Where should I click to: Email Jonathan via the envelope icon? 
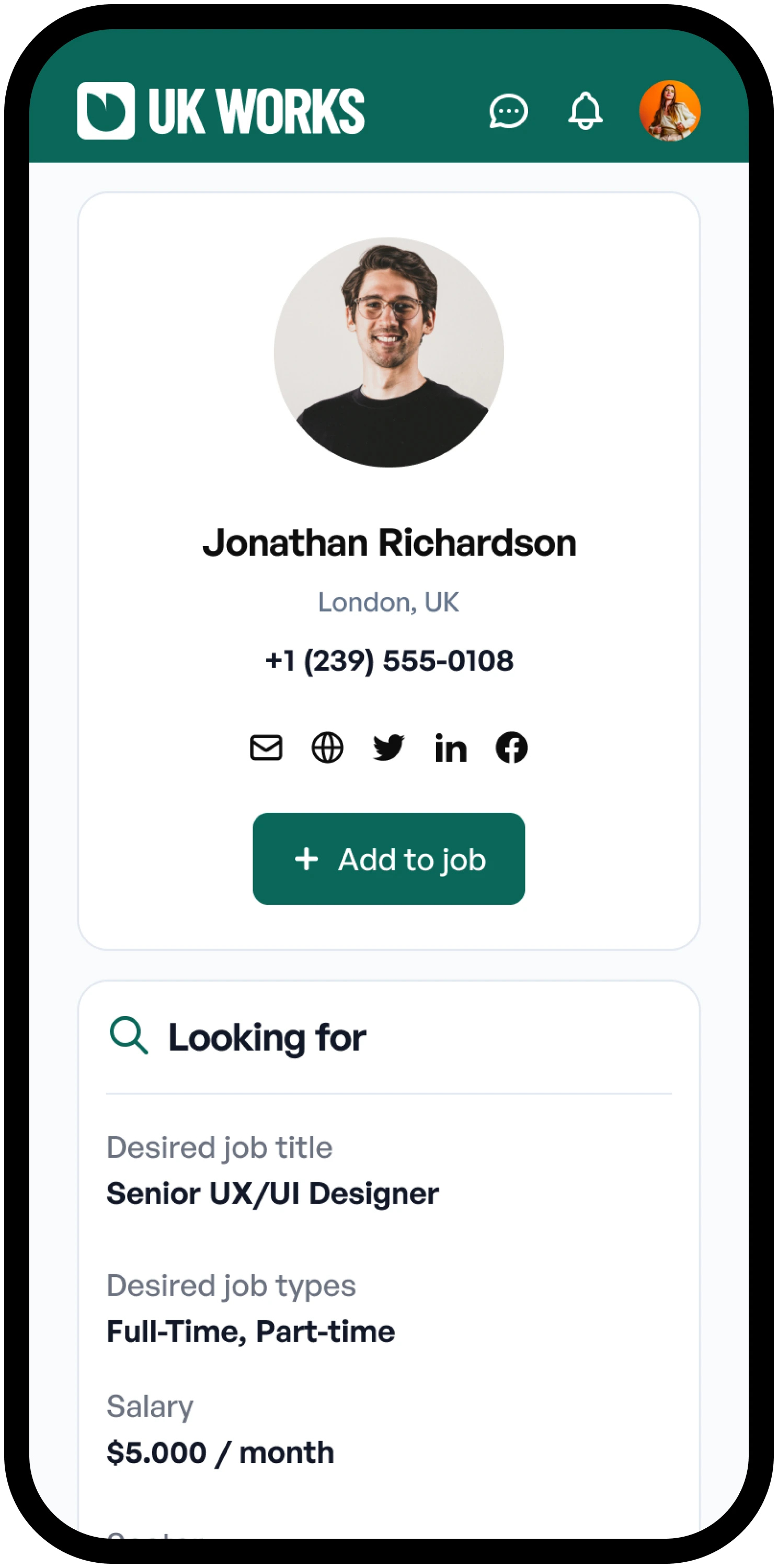click(266, 747)
